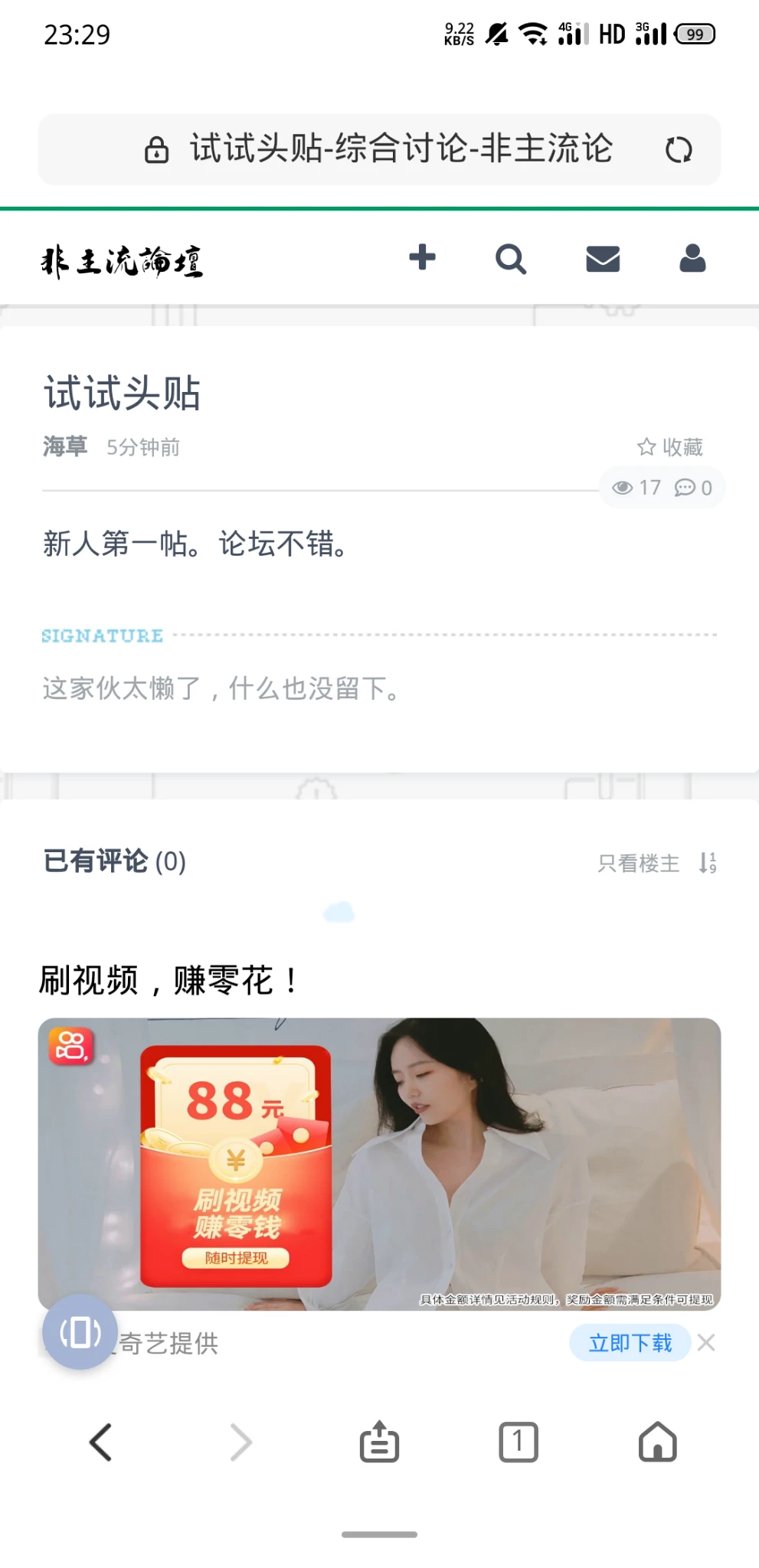Tap the address bar showing 试试头贴
Image resolution: width=759 pixels, height=1568 pixels.
(401, 149)
